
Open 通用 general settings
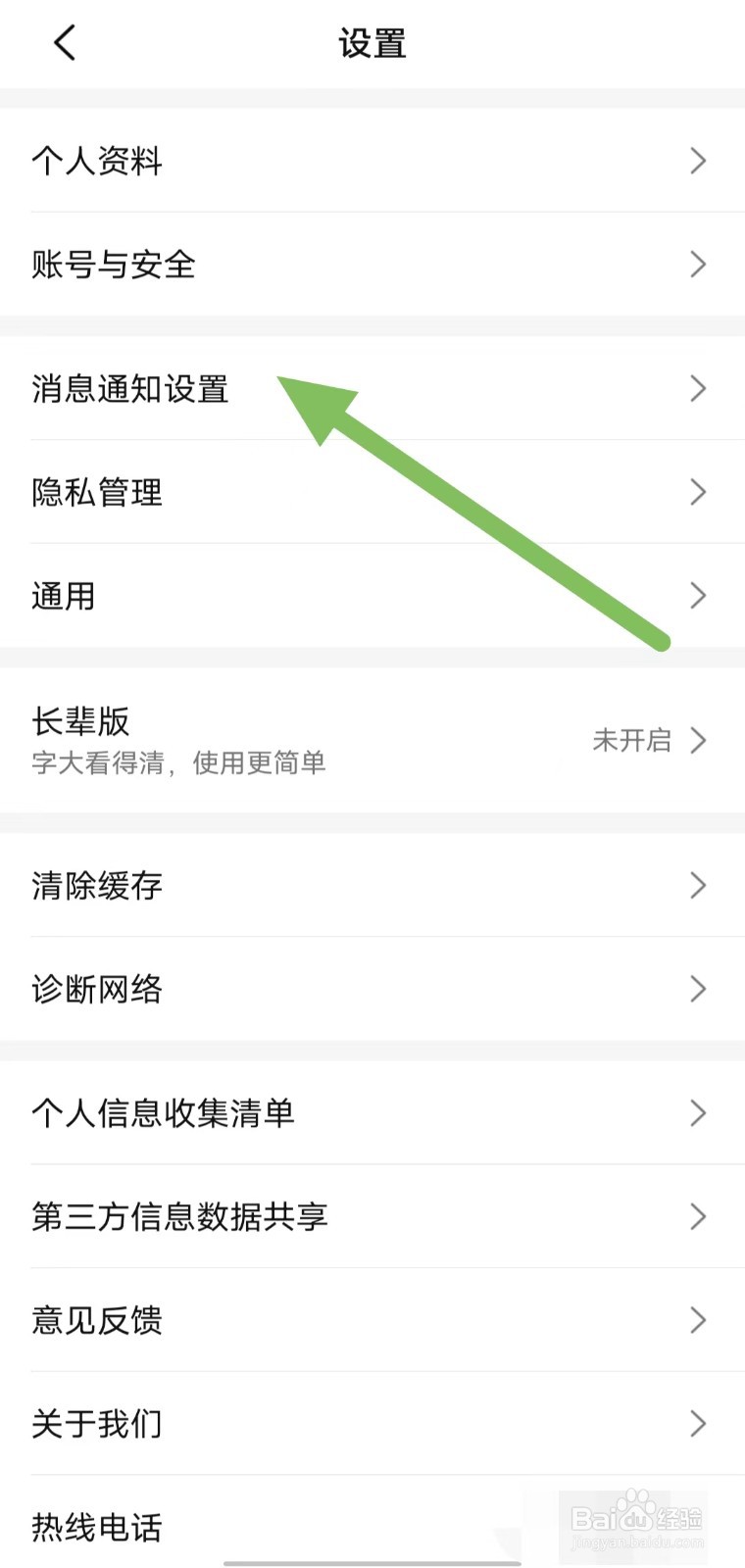62,596
